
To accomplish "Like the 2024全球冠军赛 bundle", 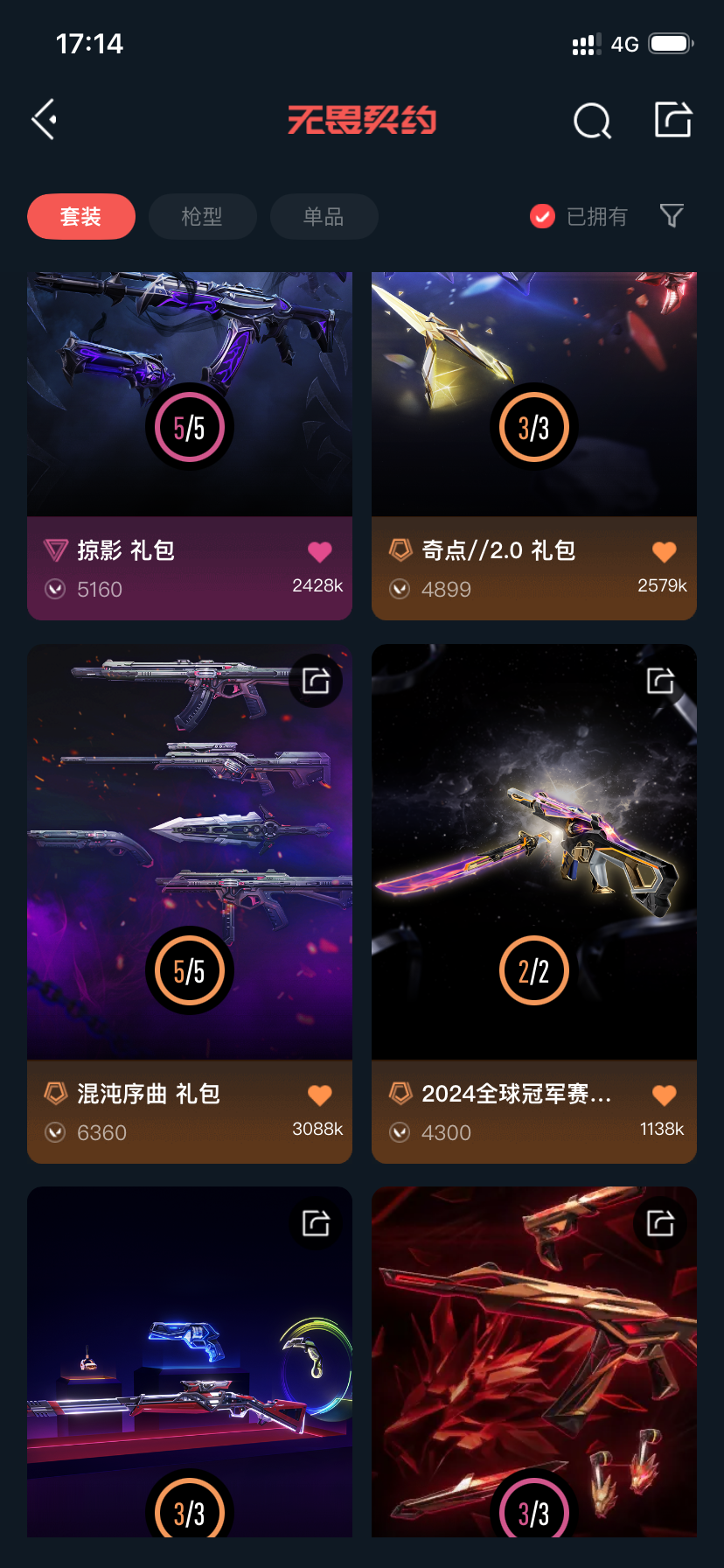I will pyautogui.click(x=665, y=1095).
